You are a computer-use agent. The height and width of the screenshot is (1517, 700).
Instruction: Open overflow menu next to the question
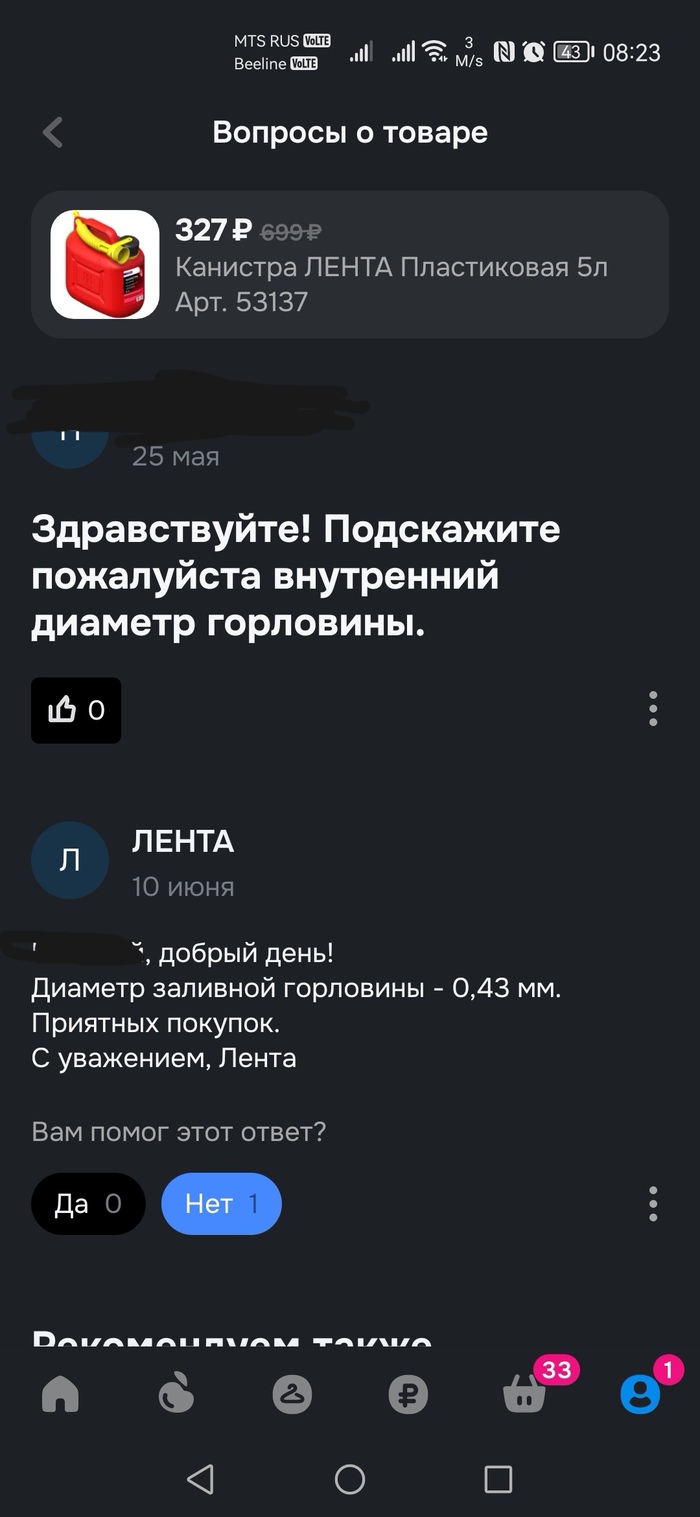pyautogui.click(x=653, y=708)
